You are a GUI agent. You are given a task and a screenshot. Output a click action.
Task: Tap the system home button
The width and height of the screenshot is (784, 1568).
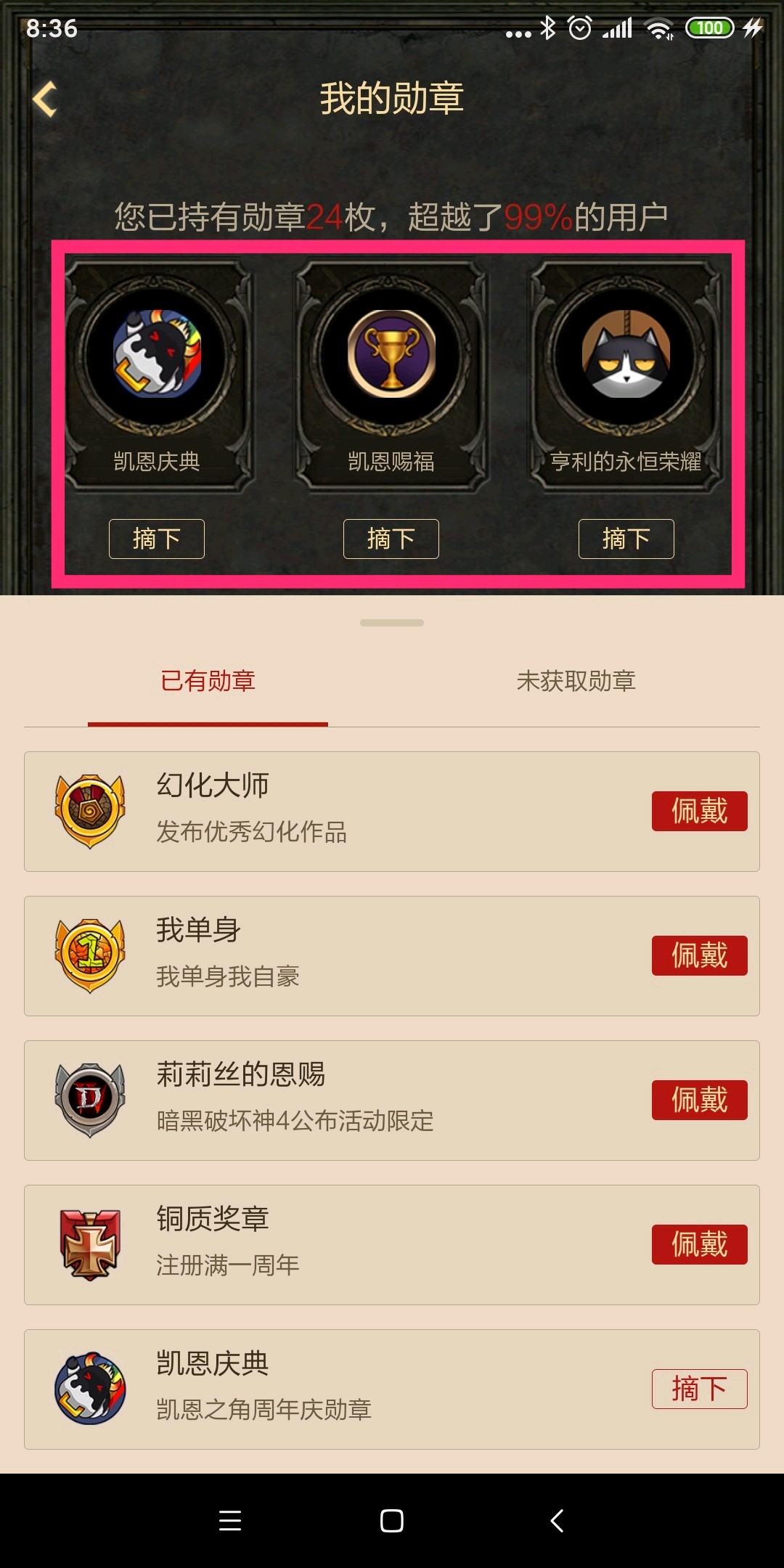pyautogui.click(x=392, y=1520)
